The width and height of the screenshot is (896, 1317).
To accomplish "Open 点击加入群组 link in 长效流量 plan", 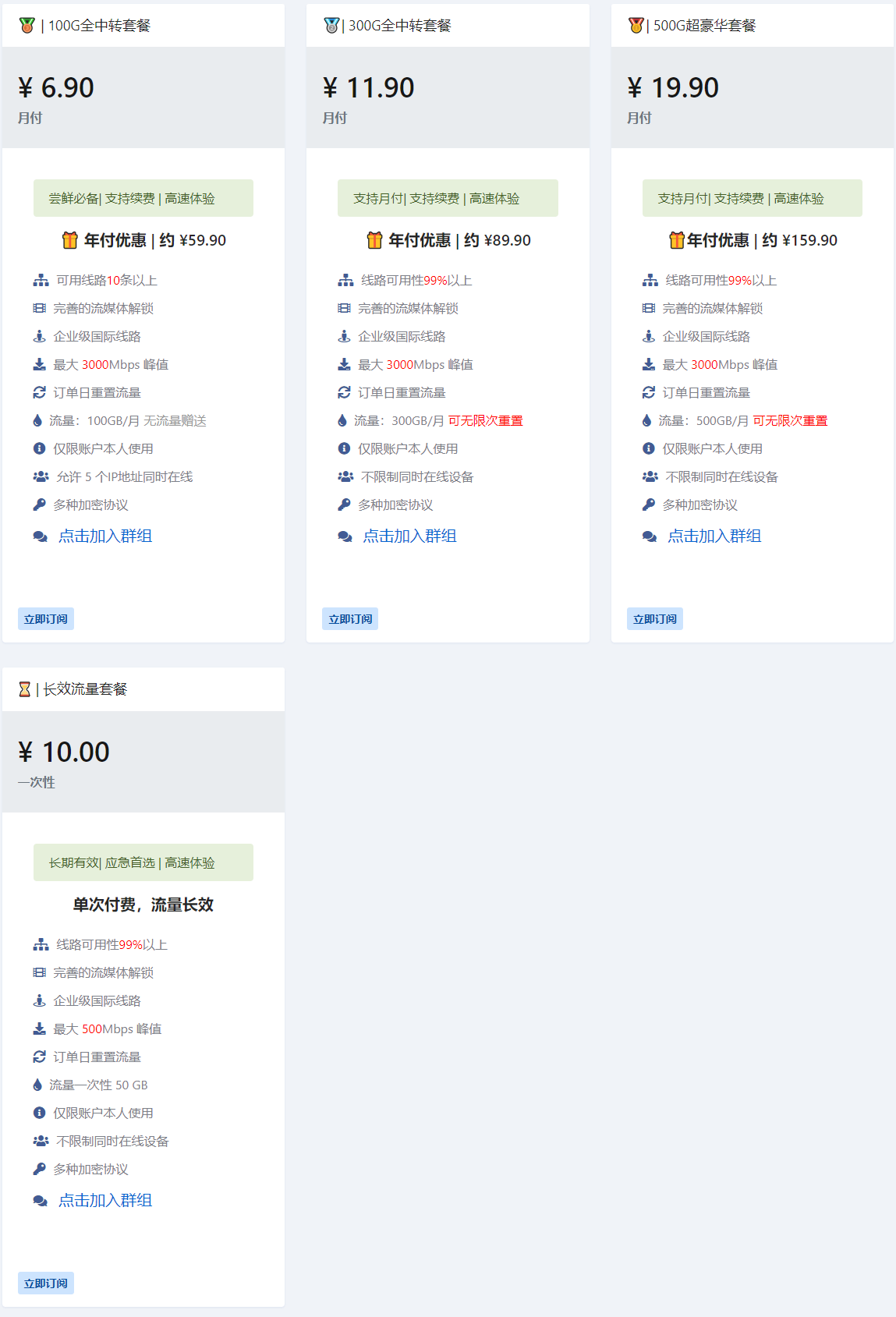I will [105, 1201].
